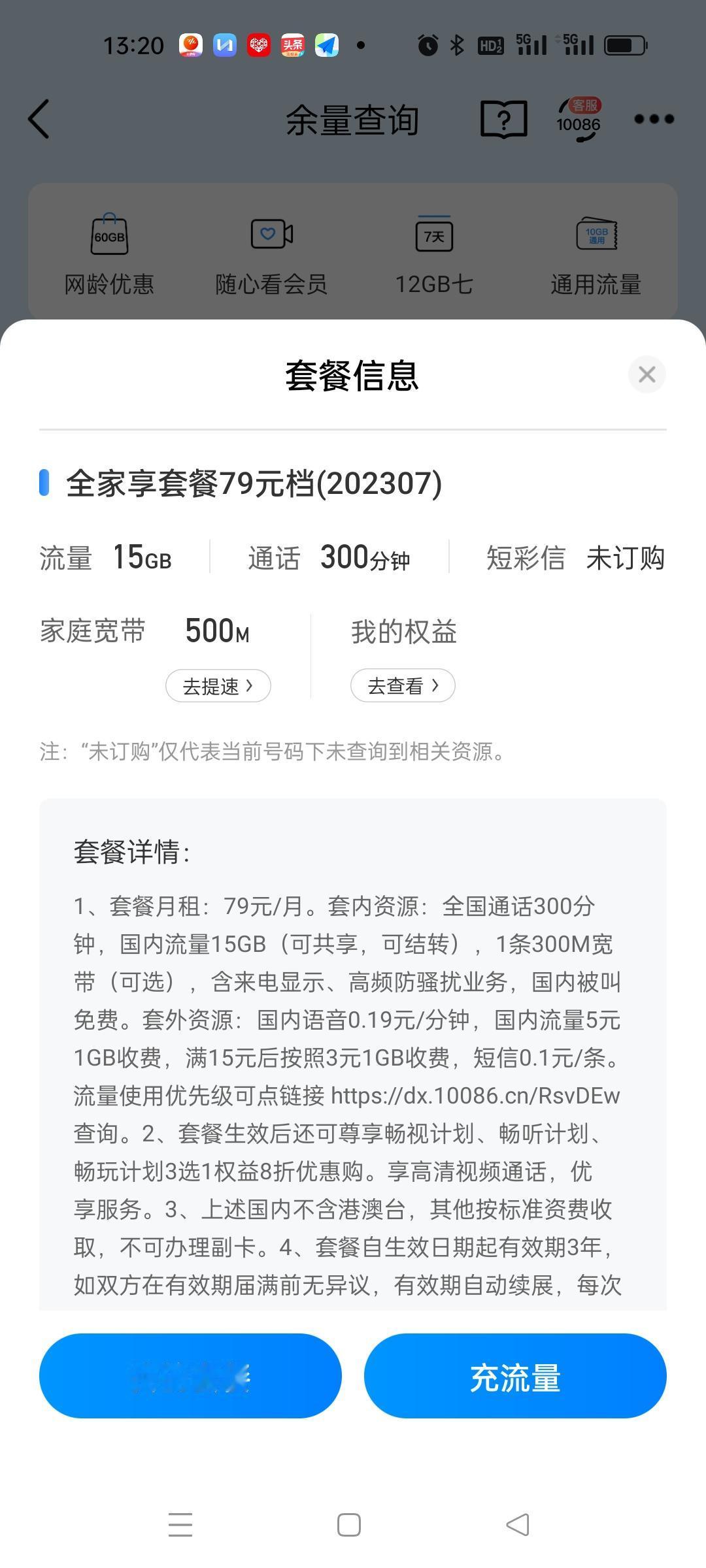Tap the recent apps icon in navigation bar

(x=182, y=1525)
